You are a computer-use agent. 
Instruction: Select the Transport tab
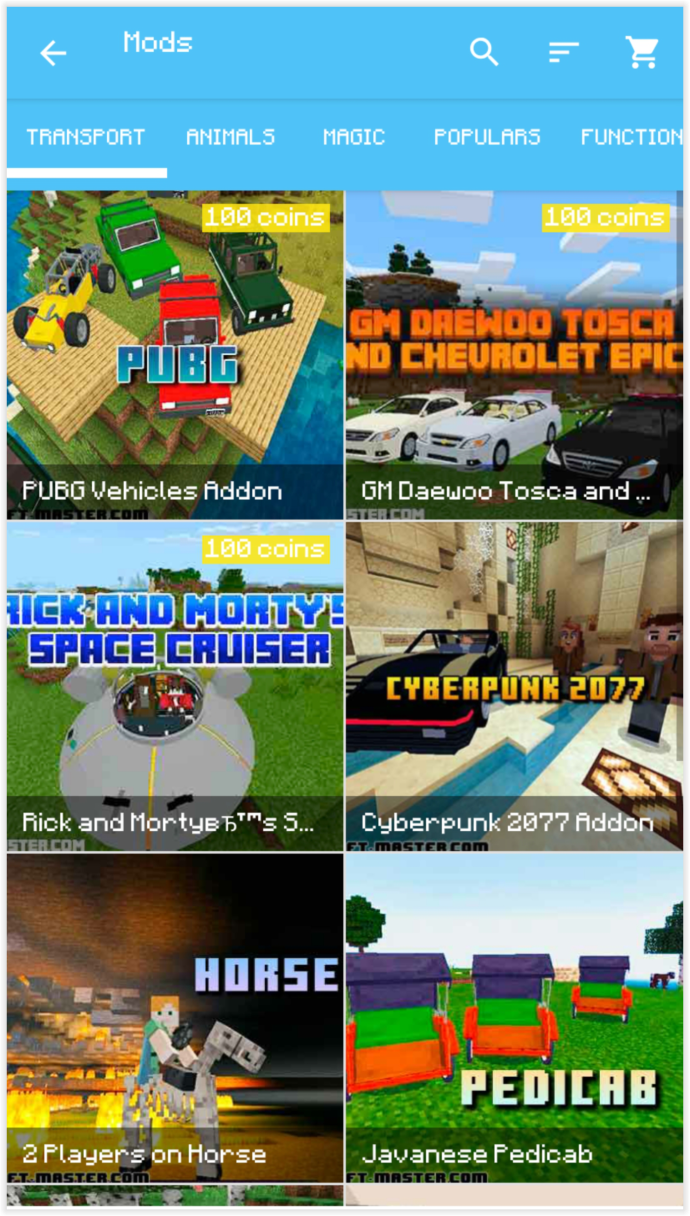[86, 137]
